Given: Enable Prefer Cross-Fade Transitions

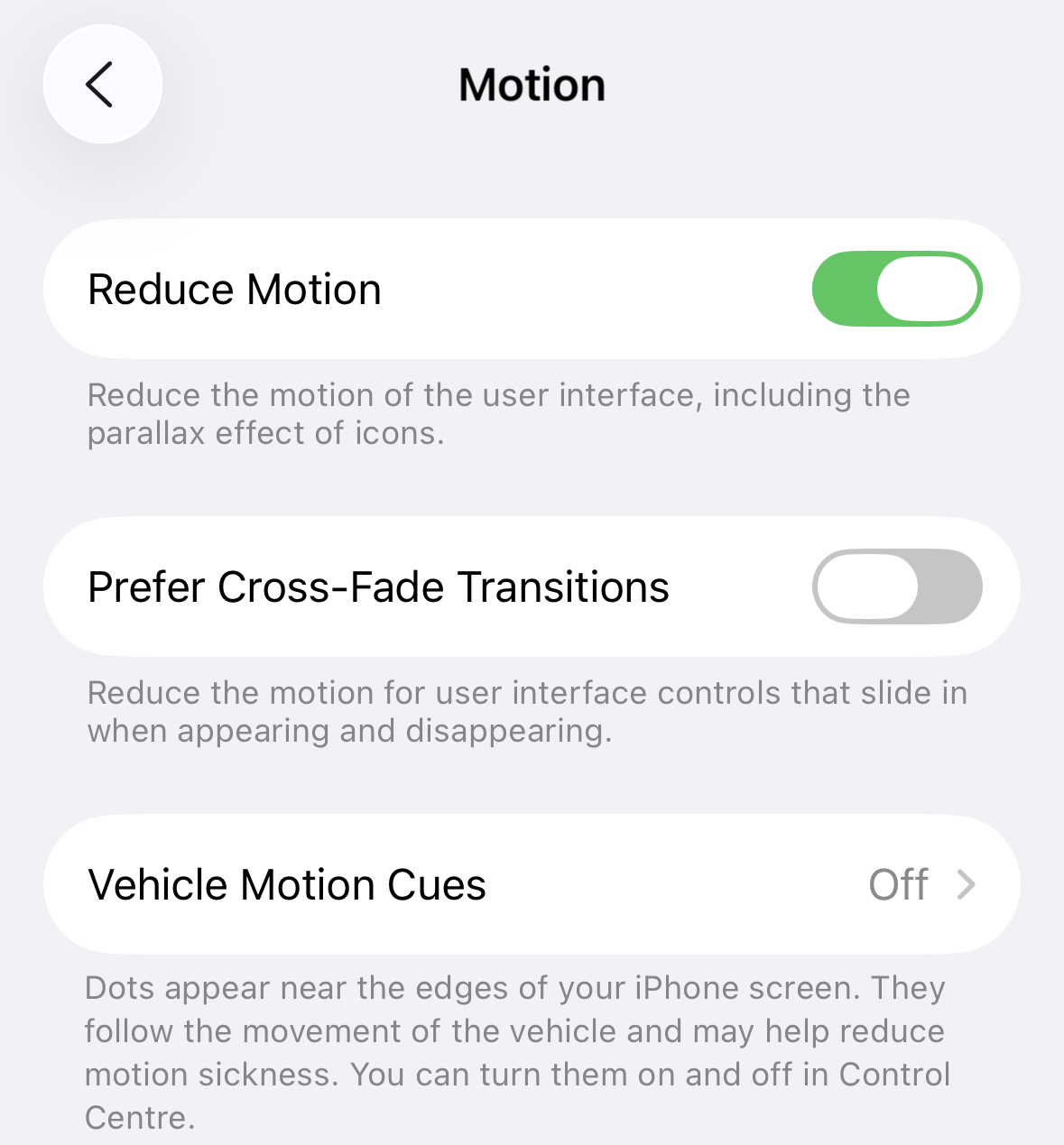Looking at the screenshot, I should (896, 586).
